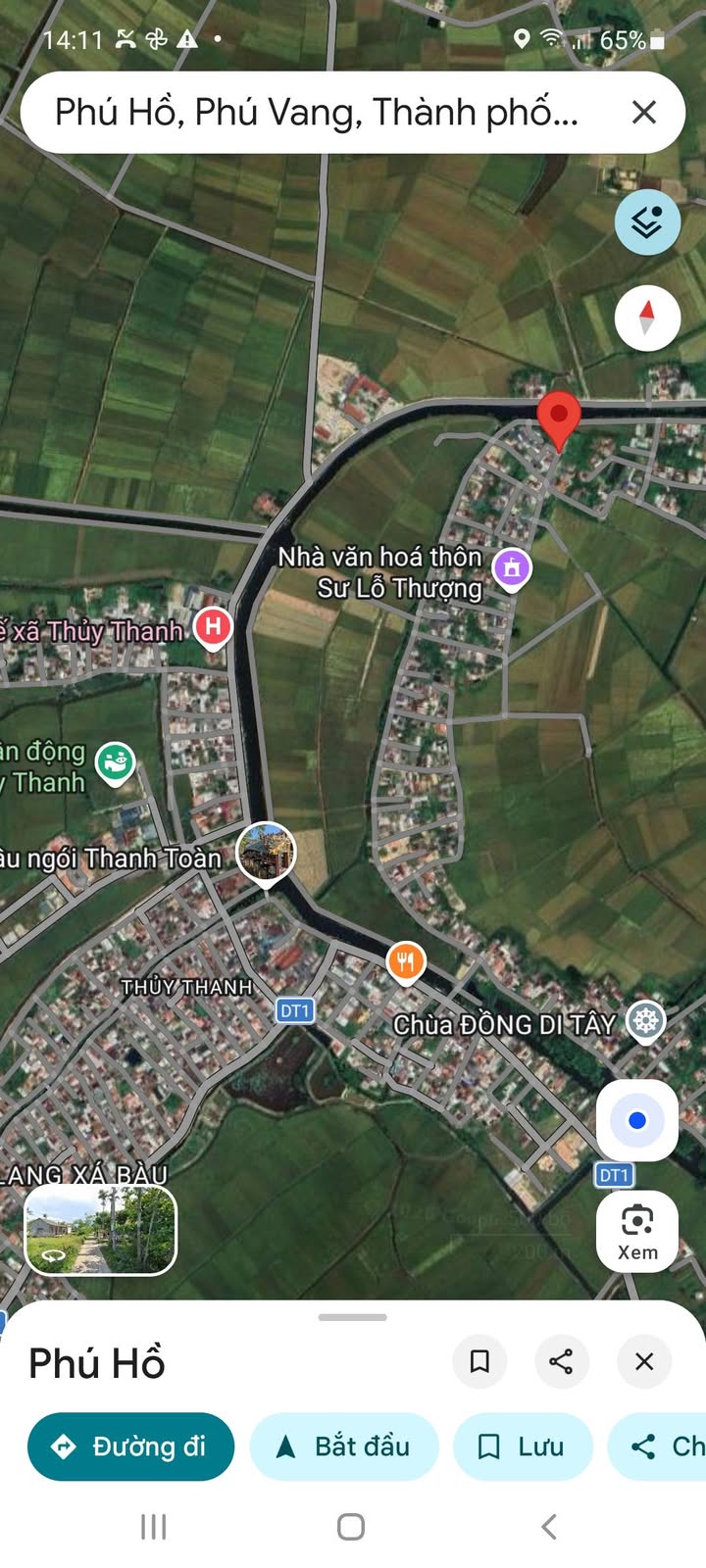Screen dimensions: 706x1568
Task: Open the Thanh Toàn bridge photo marker
Action: (267, 851)
